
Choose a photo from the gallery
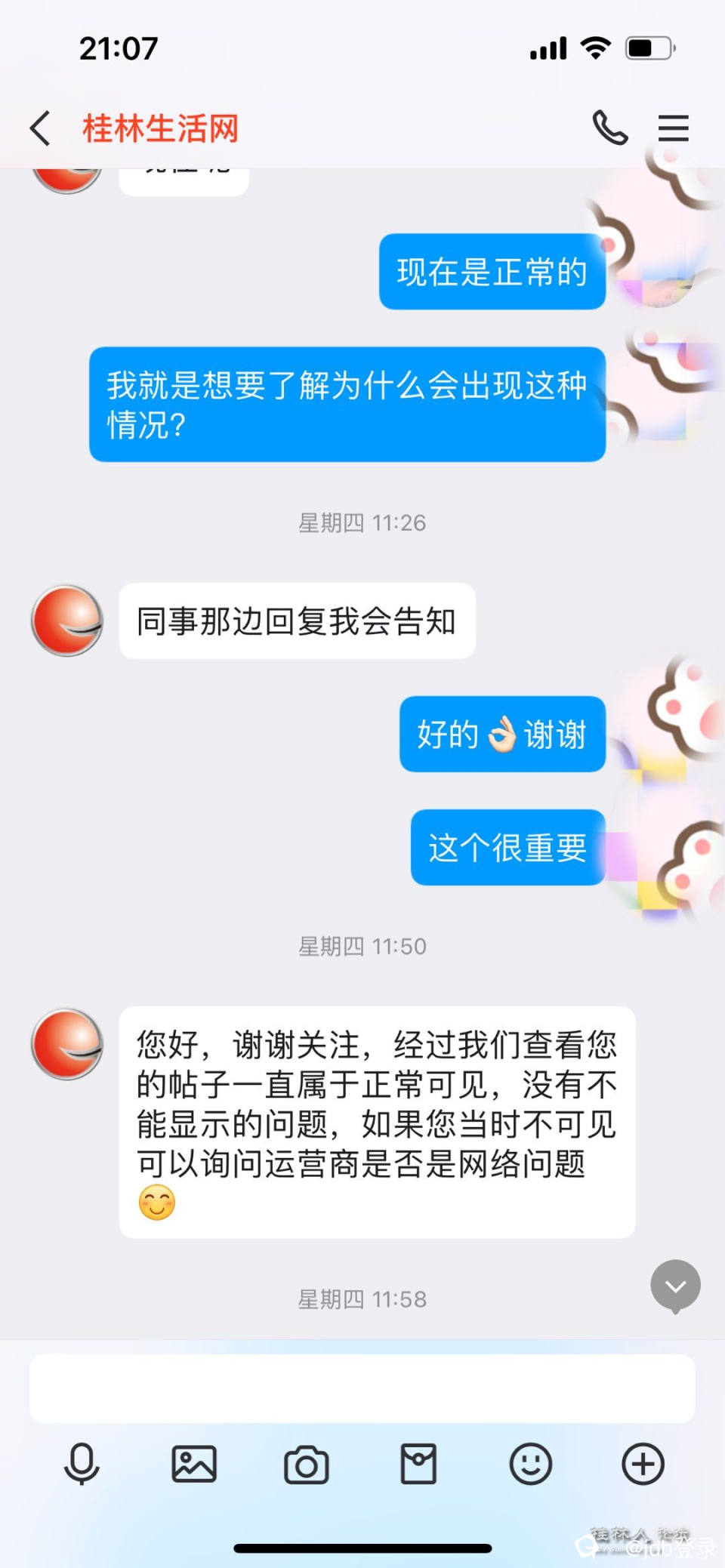coord(194,1464)
